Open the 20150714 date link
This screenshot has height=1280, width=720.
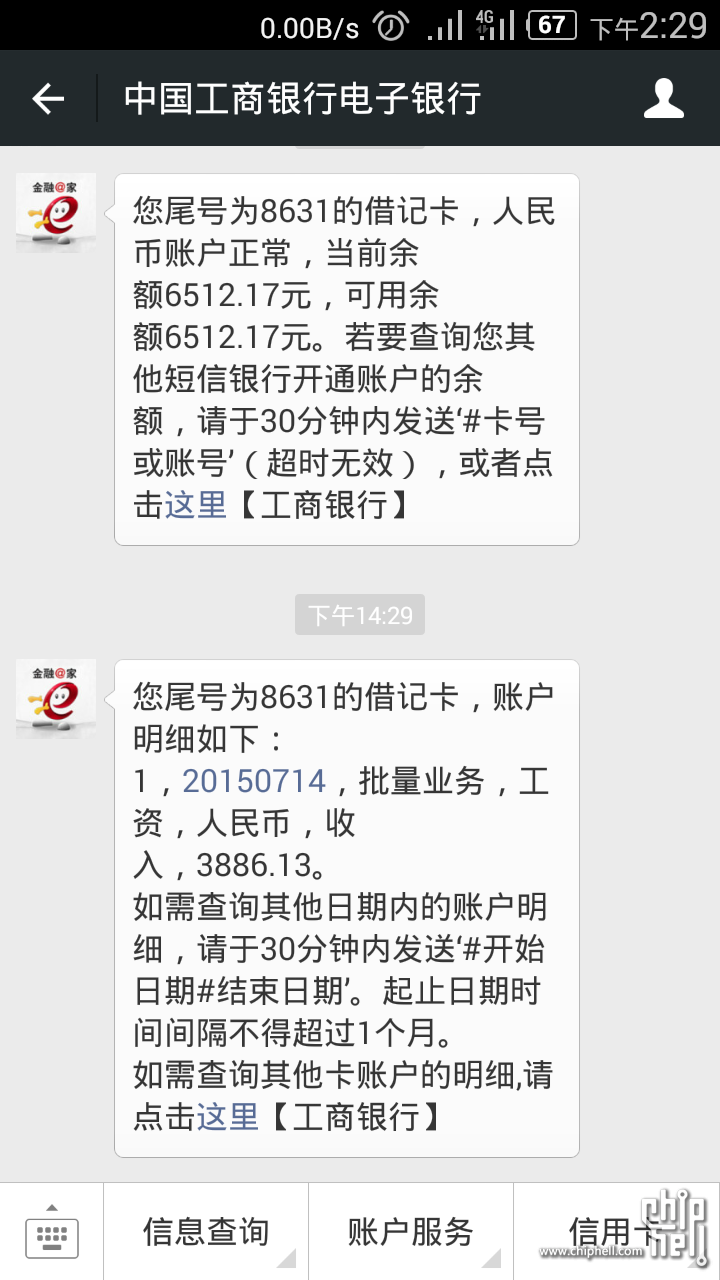254,781
